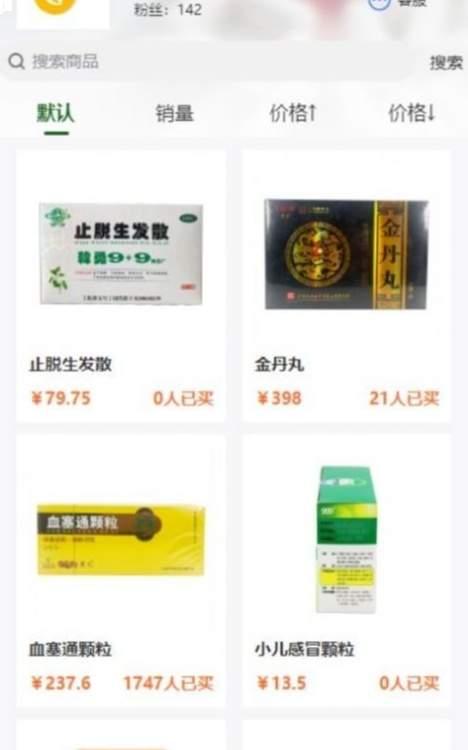View the 小儿感冒颗粒 product
468x750 pixels.
[x=346, y=571]
